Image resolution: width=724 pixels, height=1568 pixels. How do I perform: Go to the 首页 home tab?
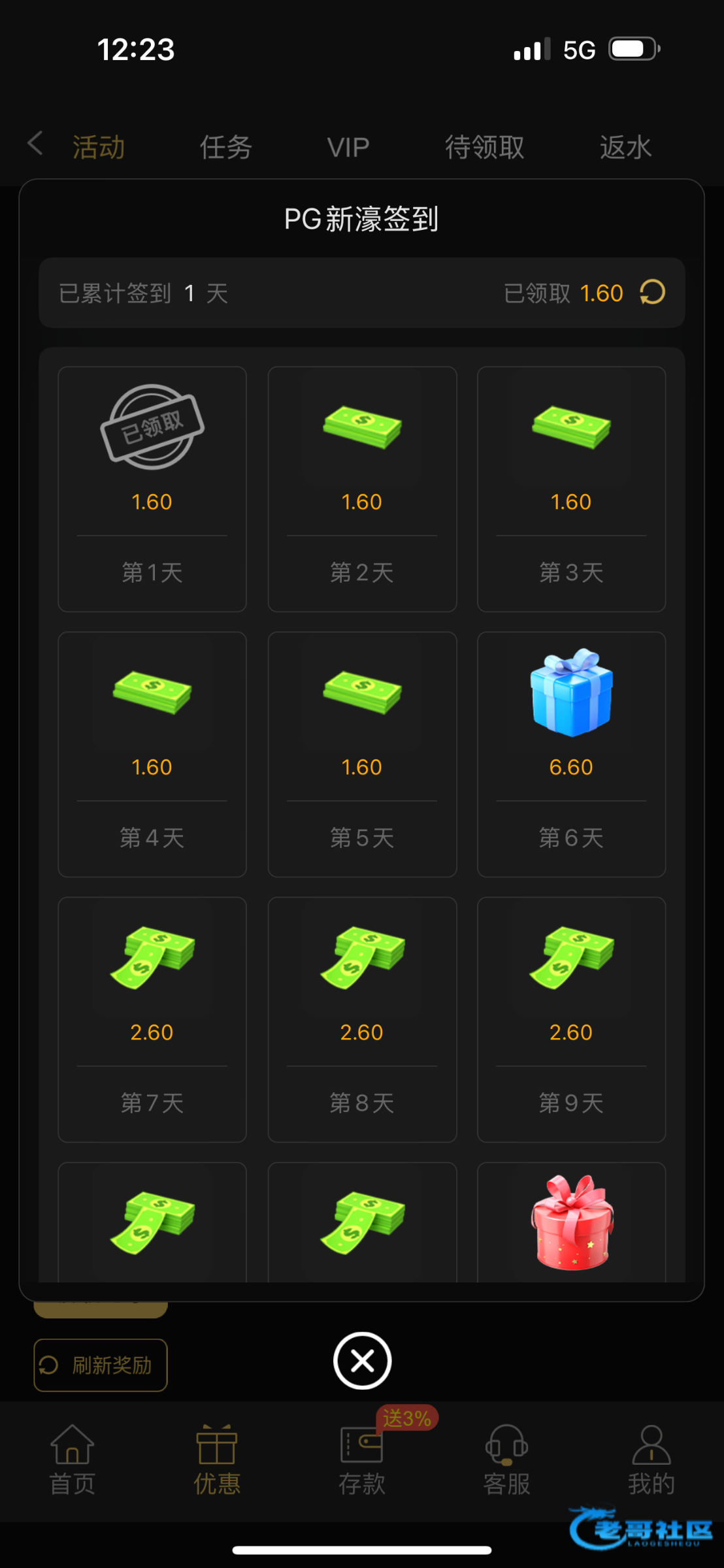tap(73, 1460)
